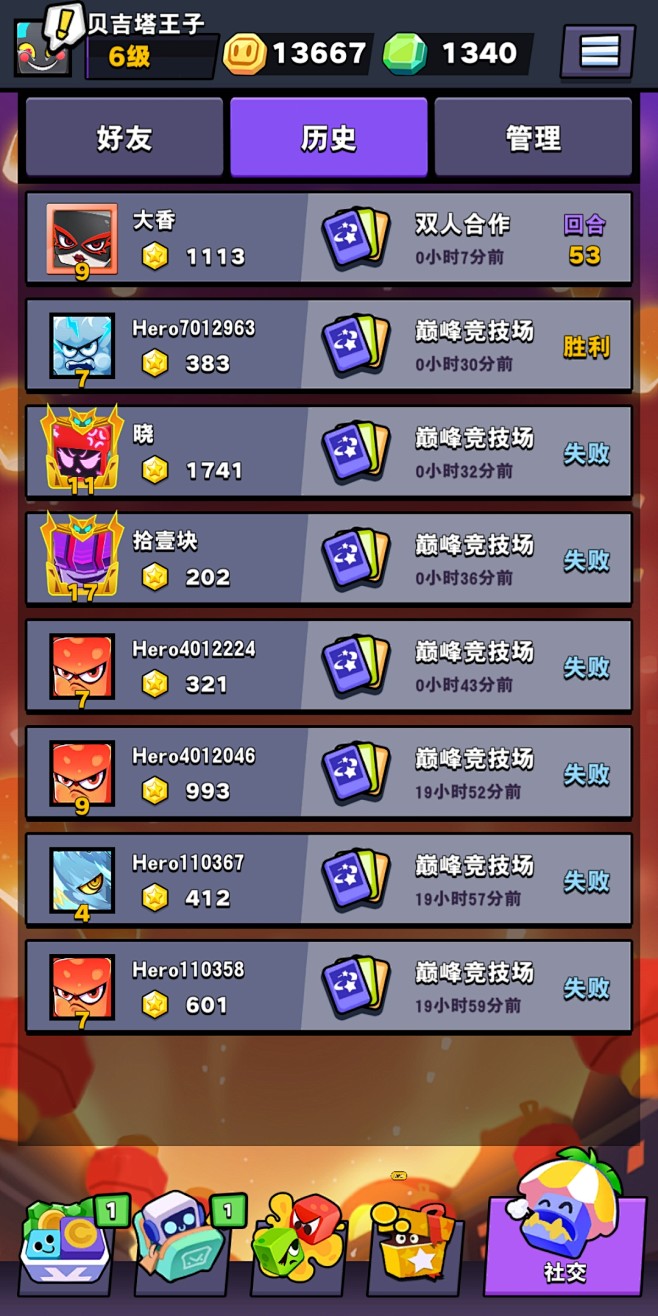Tap the player avatar for 贝吉塔王子
The image size is (658, 1316).
[42, 49]
